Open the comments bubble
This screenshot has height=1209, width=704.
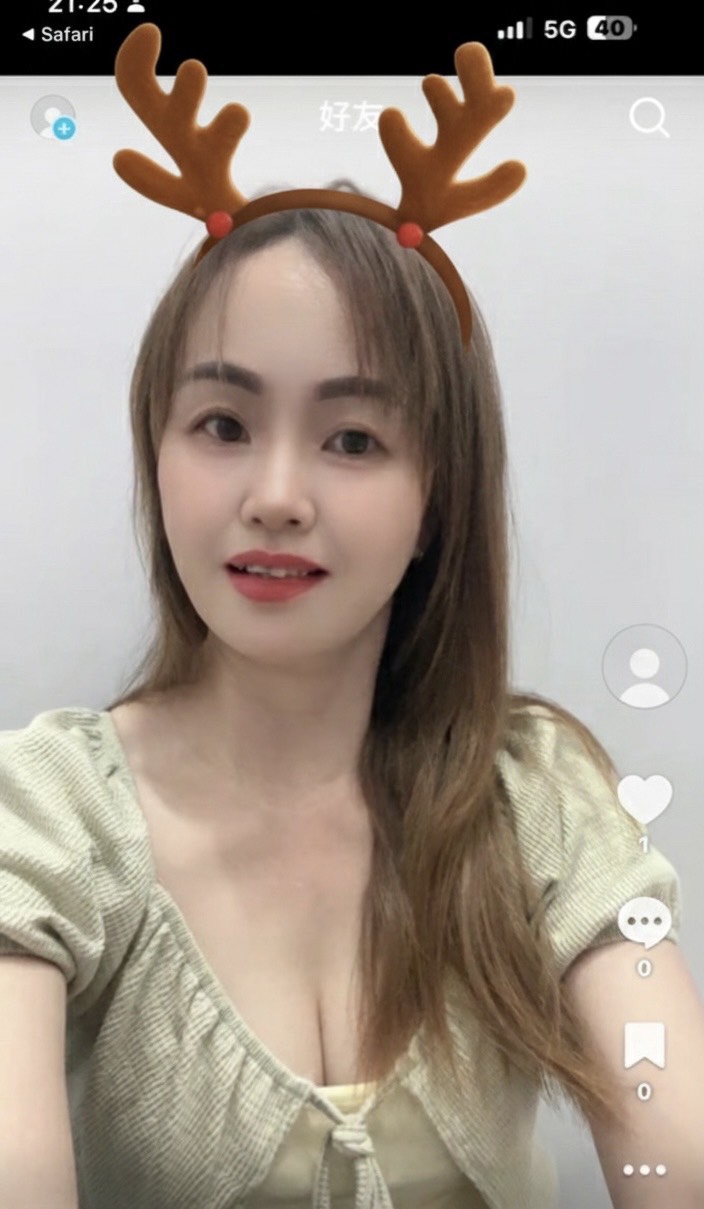pos(644,923)
